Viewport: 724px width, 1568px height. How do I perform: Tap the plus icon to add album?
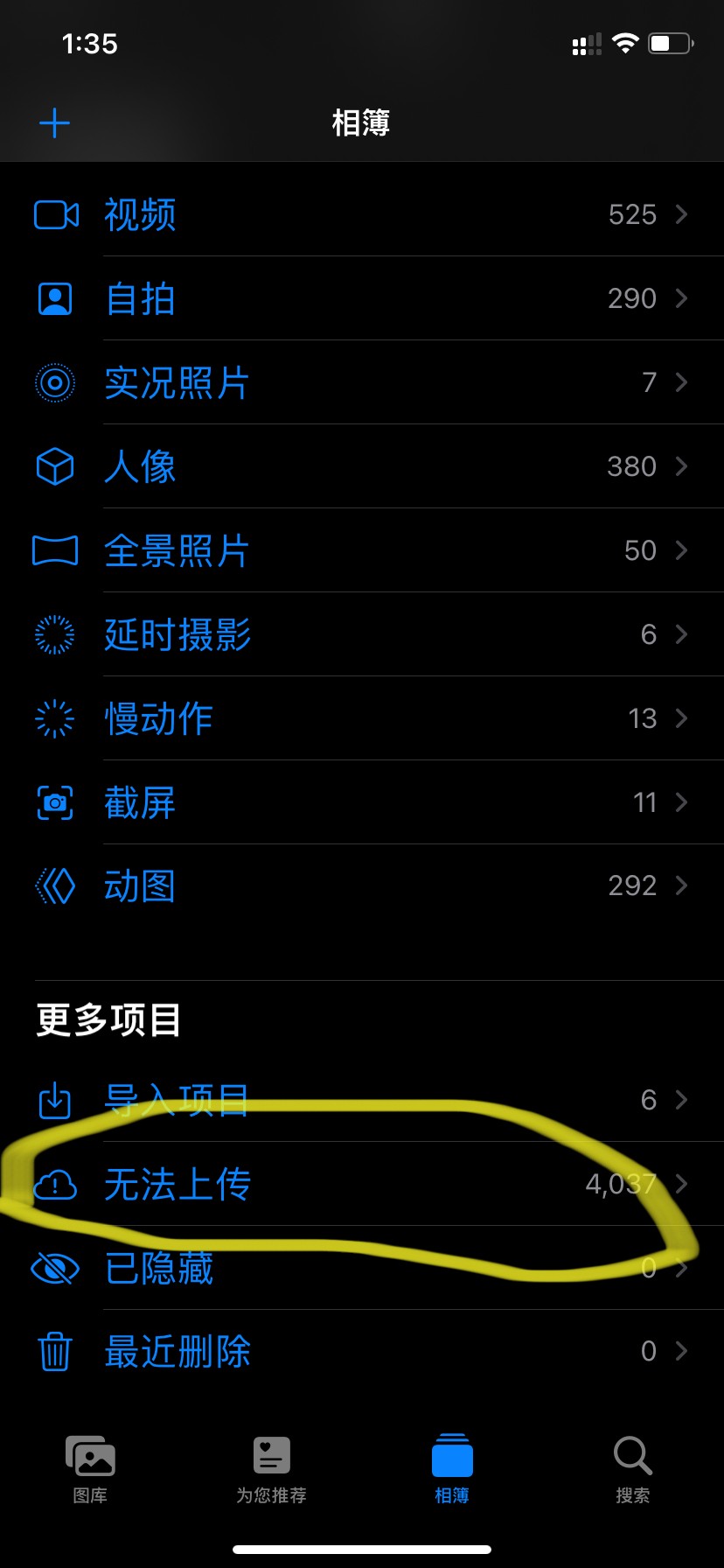click(54, 123)
